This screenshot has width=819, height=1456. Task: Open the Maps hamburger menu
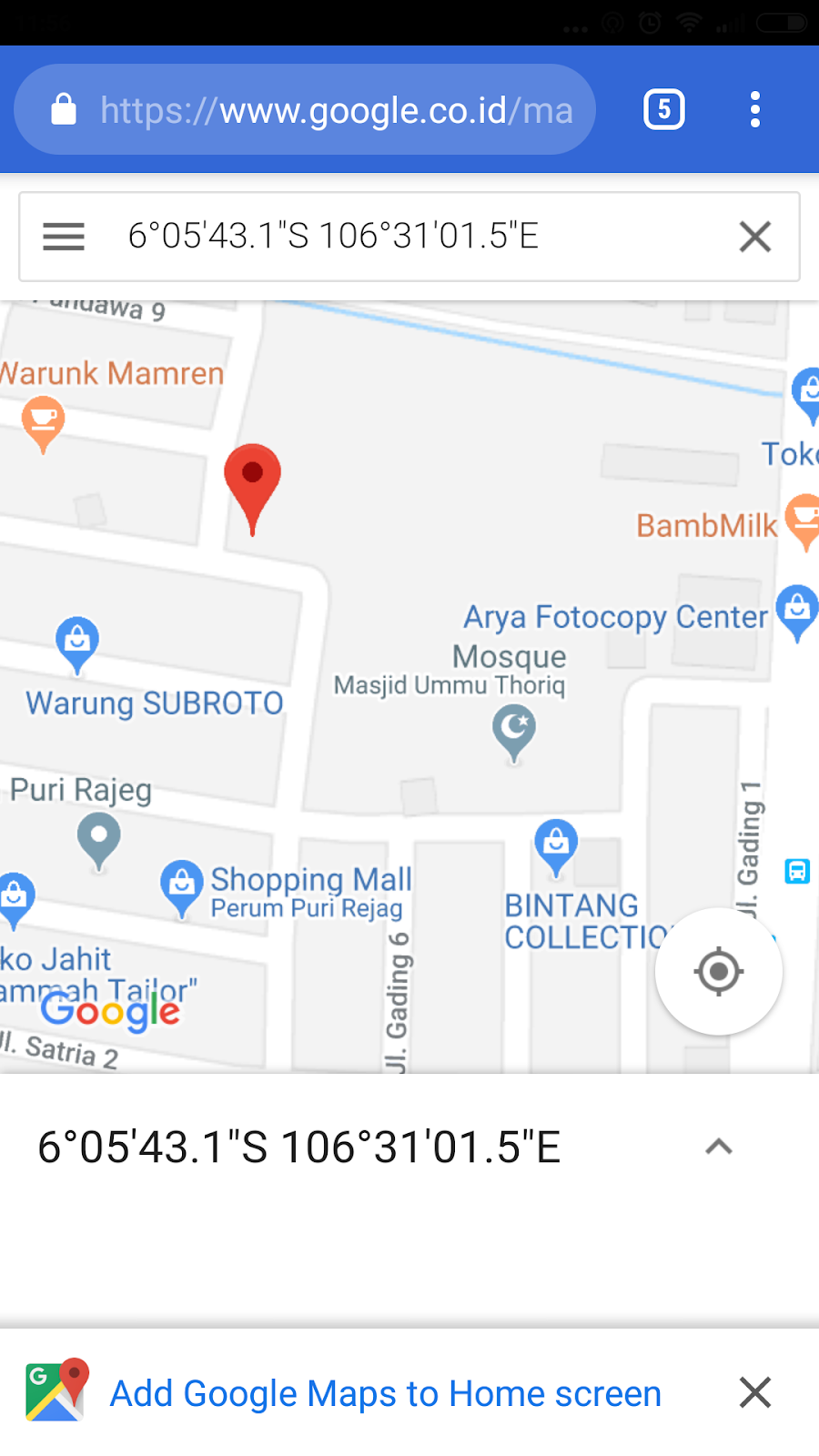coord(64,237)
